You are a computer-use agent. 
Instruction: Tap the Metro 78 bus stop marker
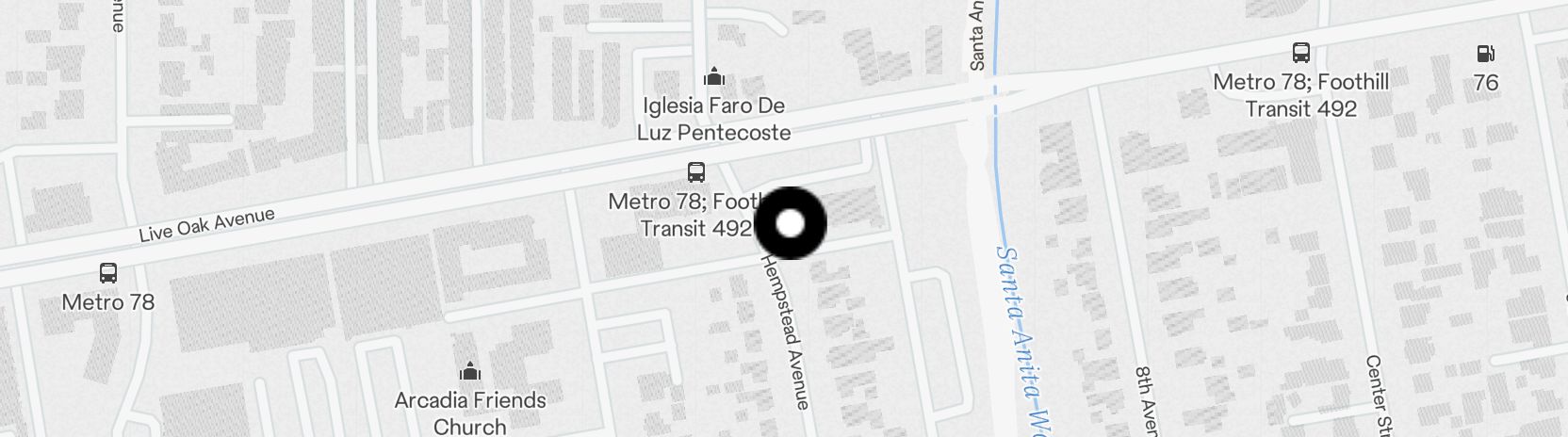coord(108,274)
